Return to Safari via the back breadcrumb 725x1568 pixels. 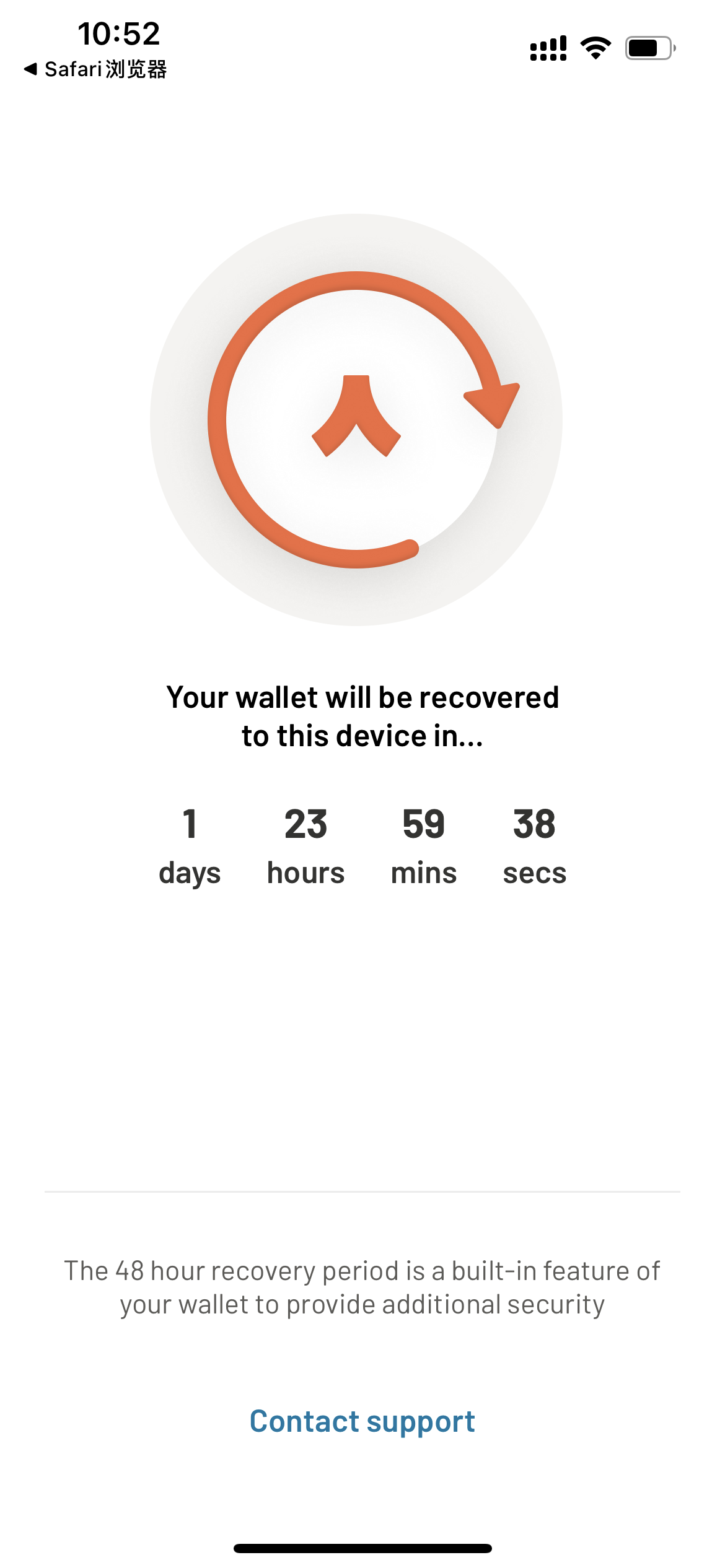tap(96, 69)
